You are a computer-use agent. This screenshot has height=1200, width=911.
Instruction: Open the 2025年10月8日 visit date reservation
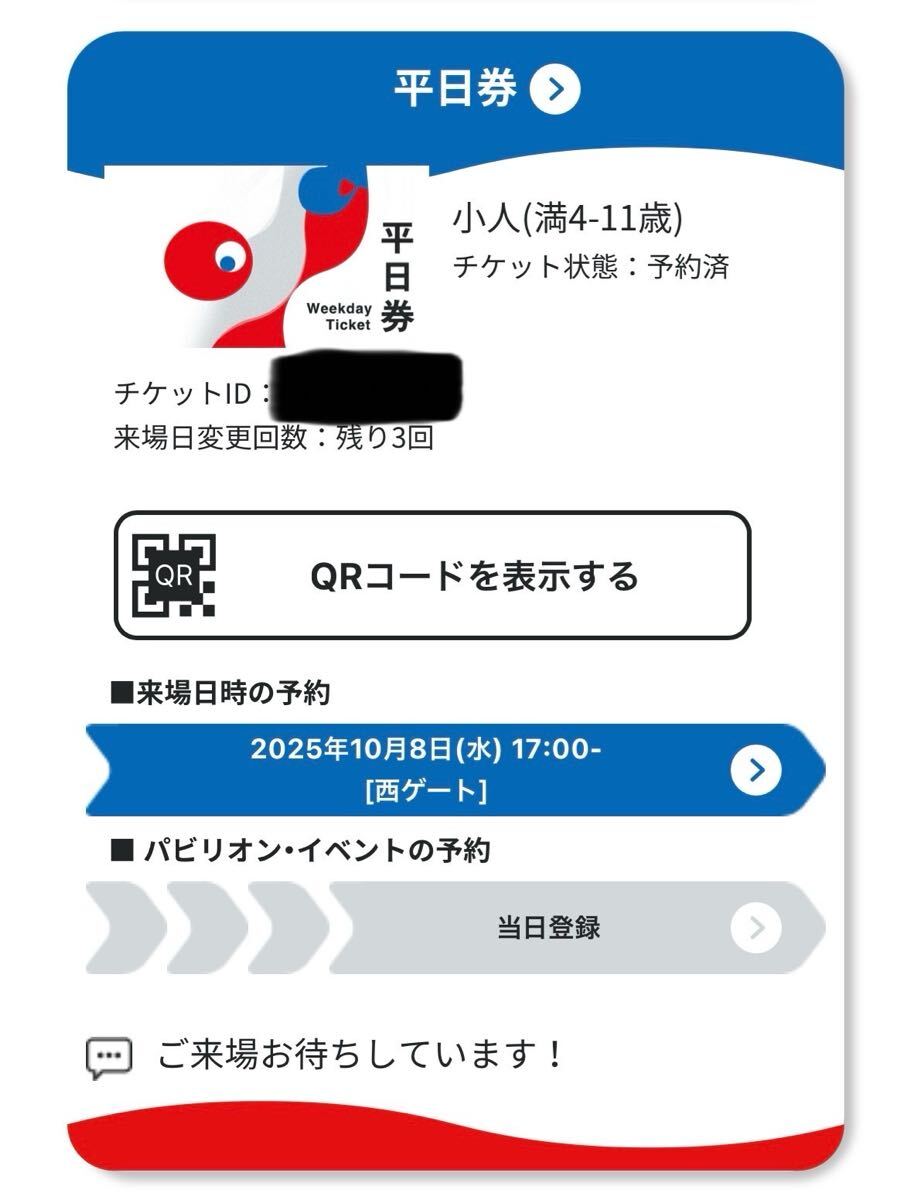click(455, 770)
